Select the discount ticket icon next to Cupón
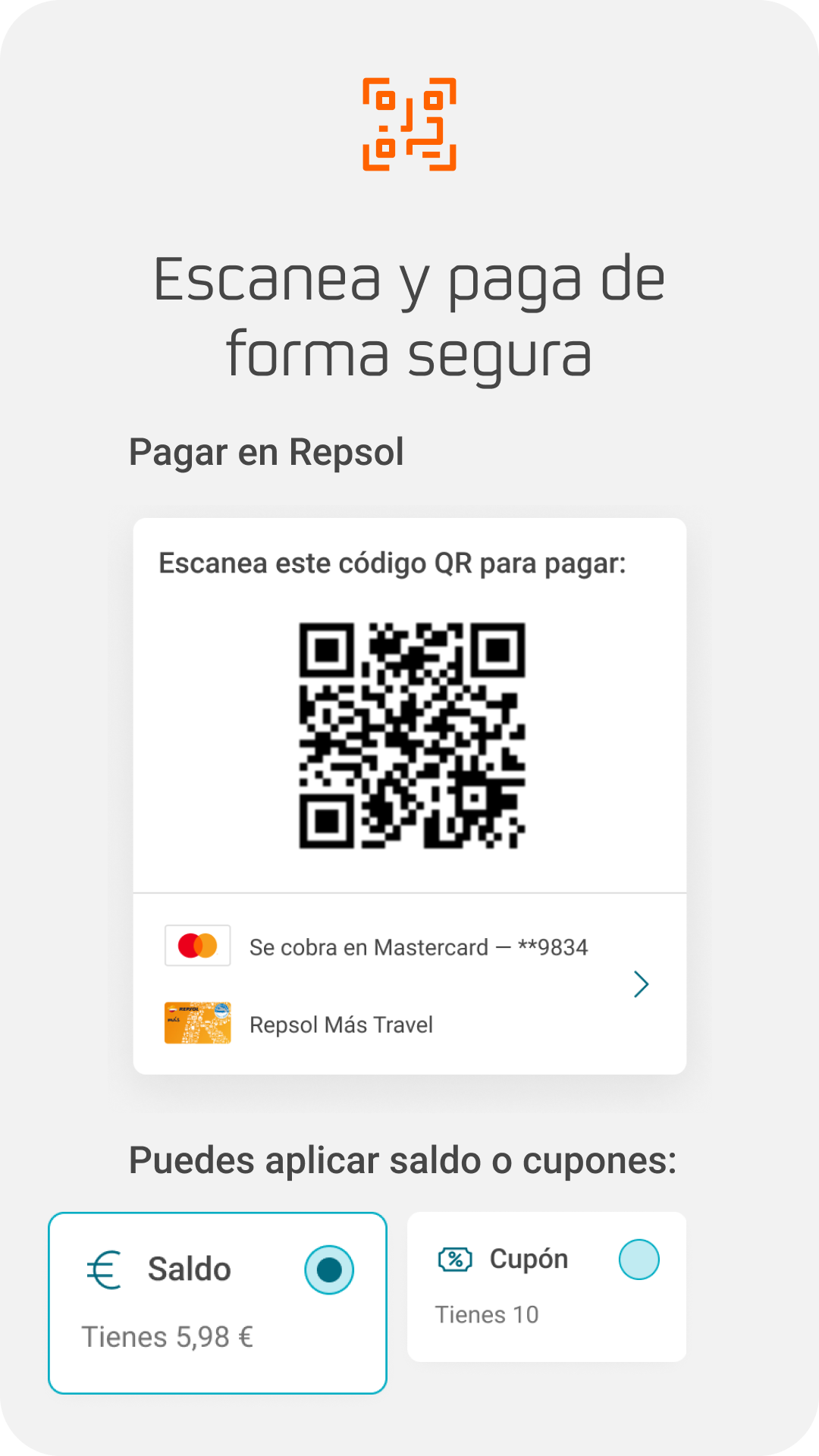 456,1257
